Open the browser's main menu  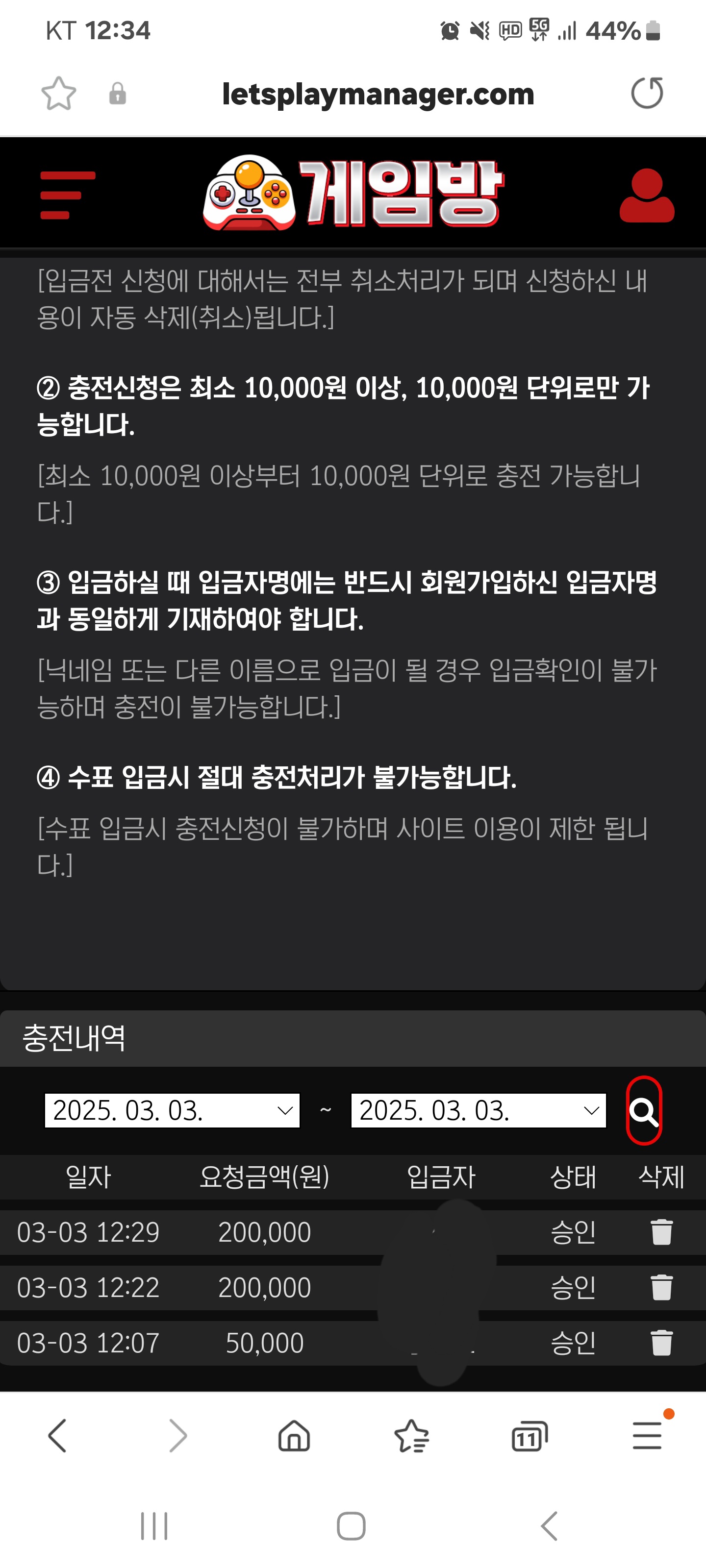[647, 1437]
